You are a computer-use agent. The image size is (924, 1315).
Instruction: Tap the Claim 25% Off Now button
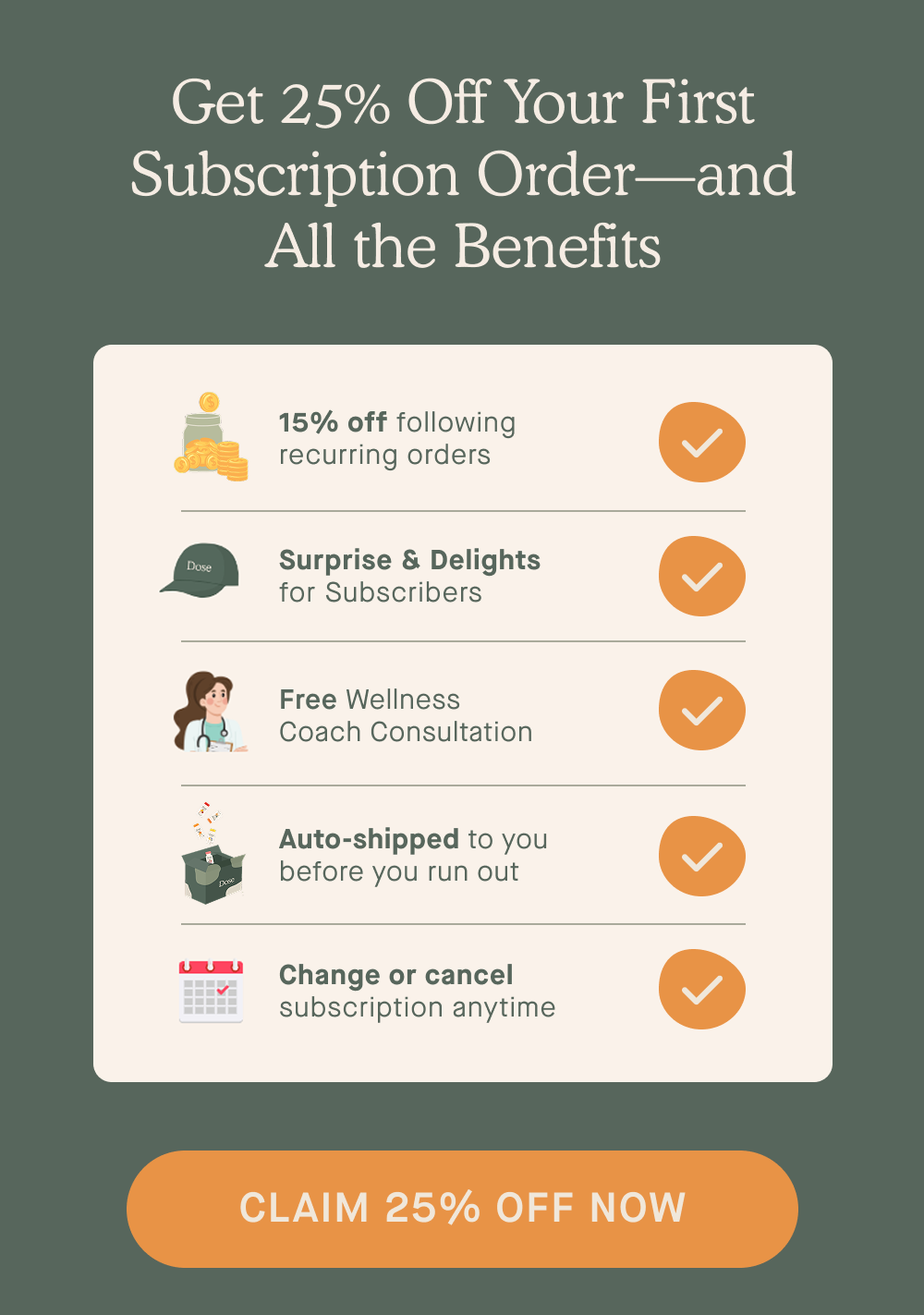[x=462, y=1208]
